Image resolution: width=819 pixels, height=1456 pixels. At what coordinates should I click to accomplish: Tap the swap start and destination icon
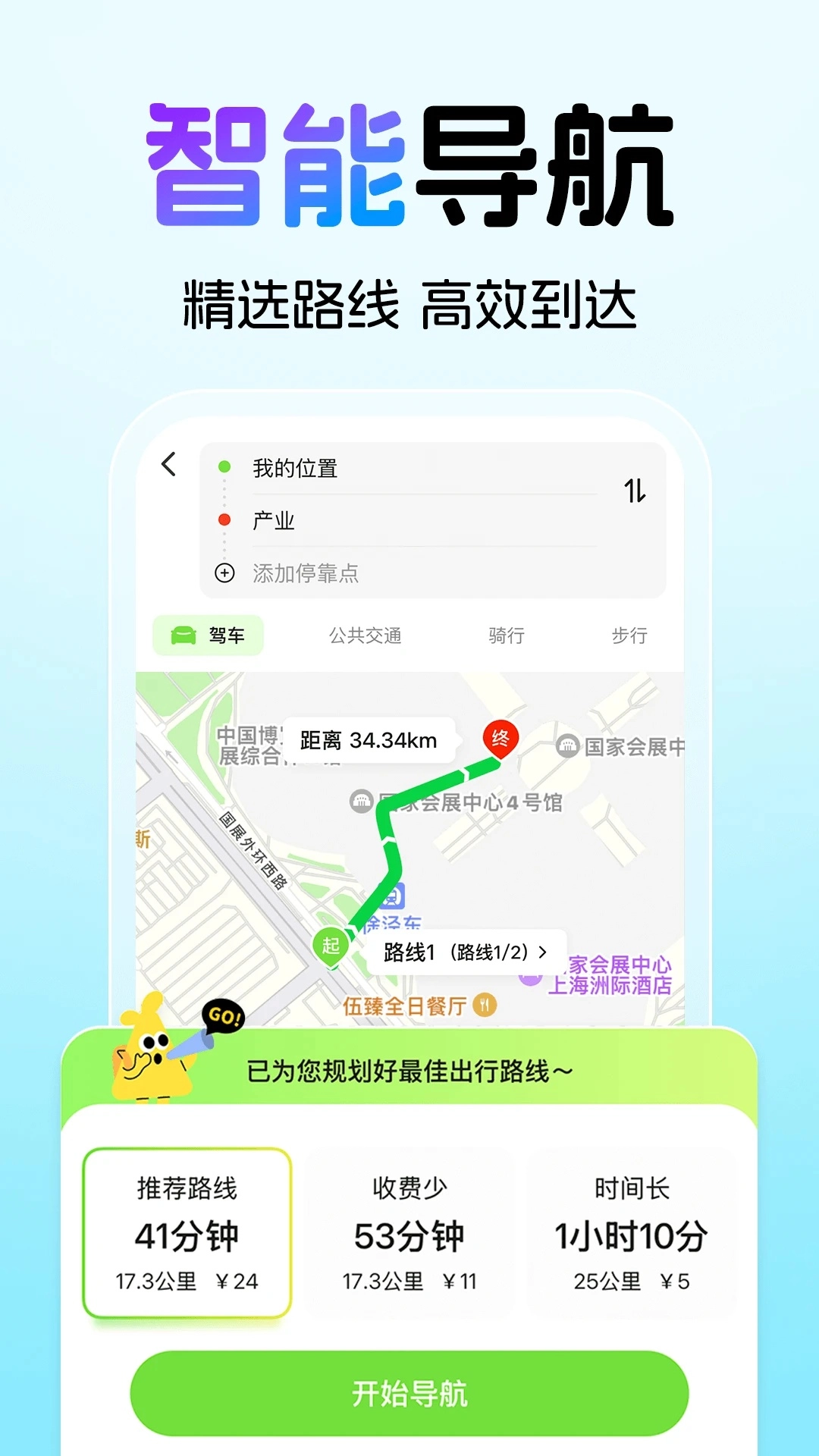click(635, 491)
